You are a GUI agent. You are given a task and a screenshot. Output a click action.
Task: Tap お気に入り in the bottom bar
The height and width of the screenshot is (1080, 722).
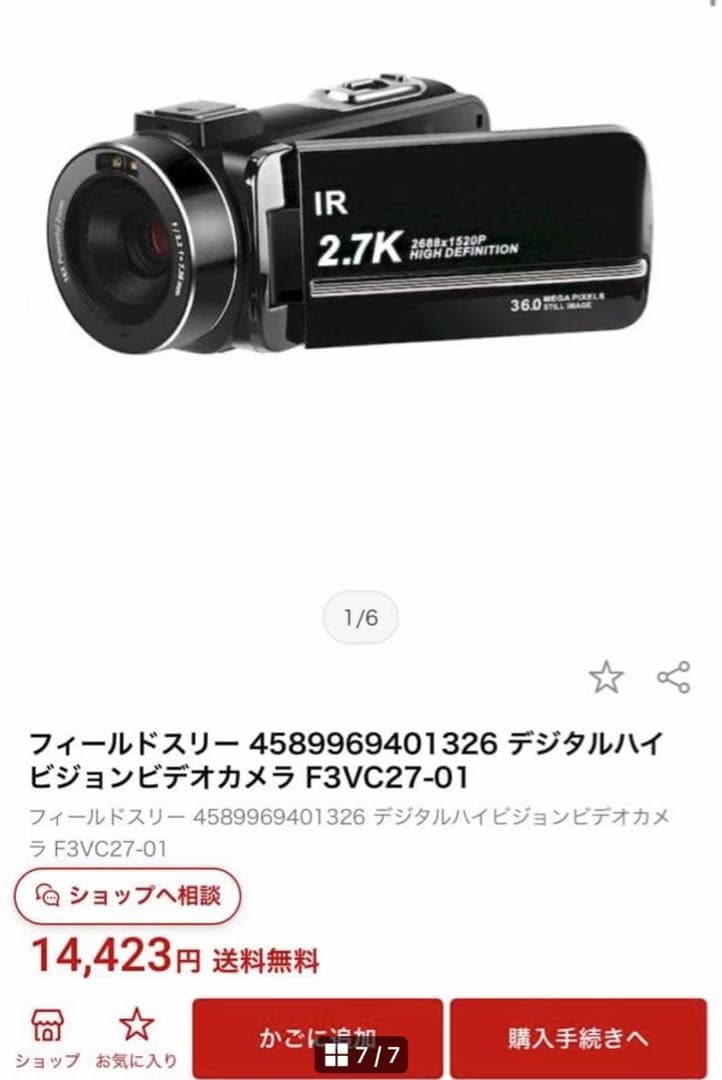[136, 1037]
